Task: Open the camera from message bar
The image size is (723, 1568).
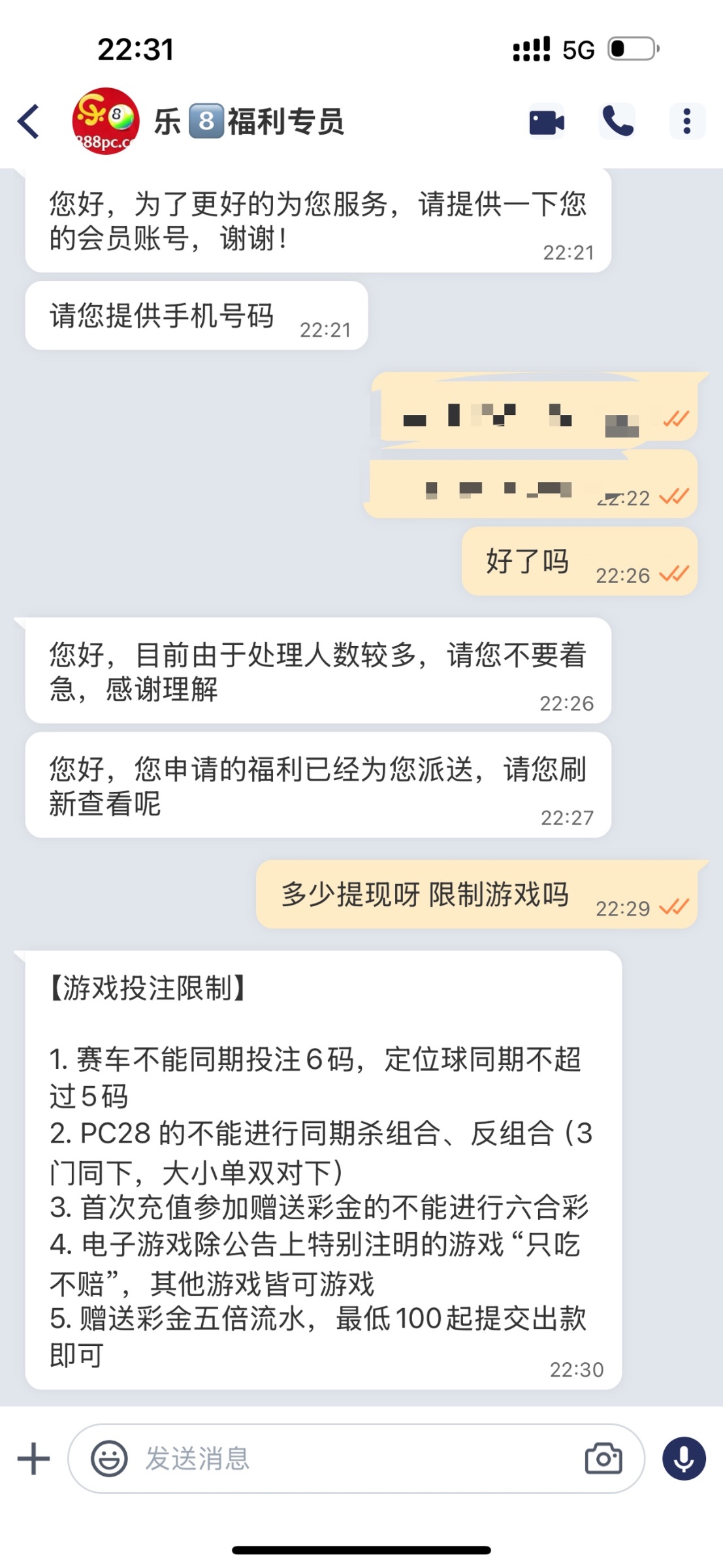Action: (x=603, y=1458)
